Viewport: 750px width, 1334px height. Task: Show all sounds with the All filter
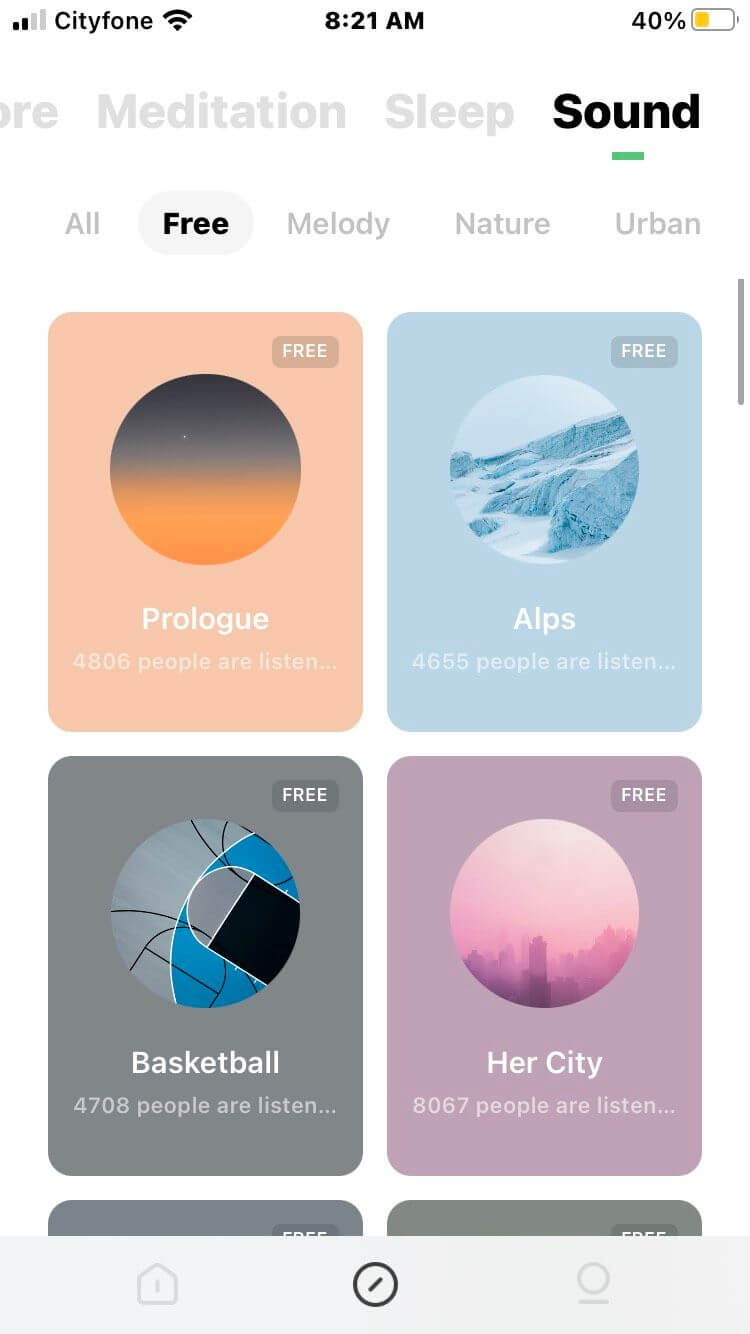[x=82, y=223]
